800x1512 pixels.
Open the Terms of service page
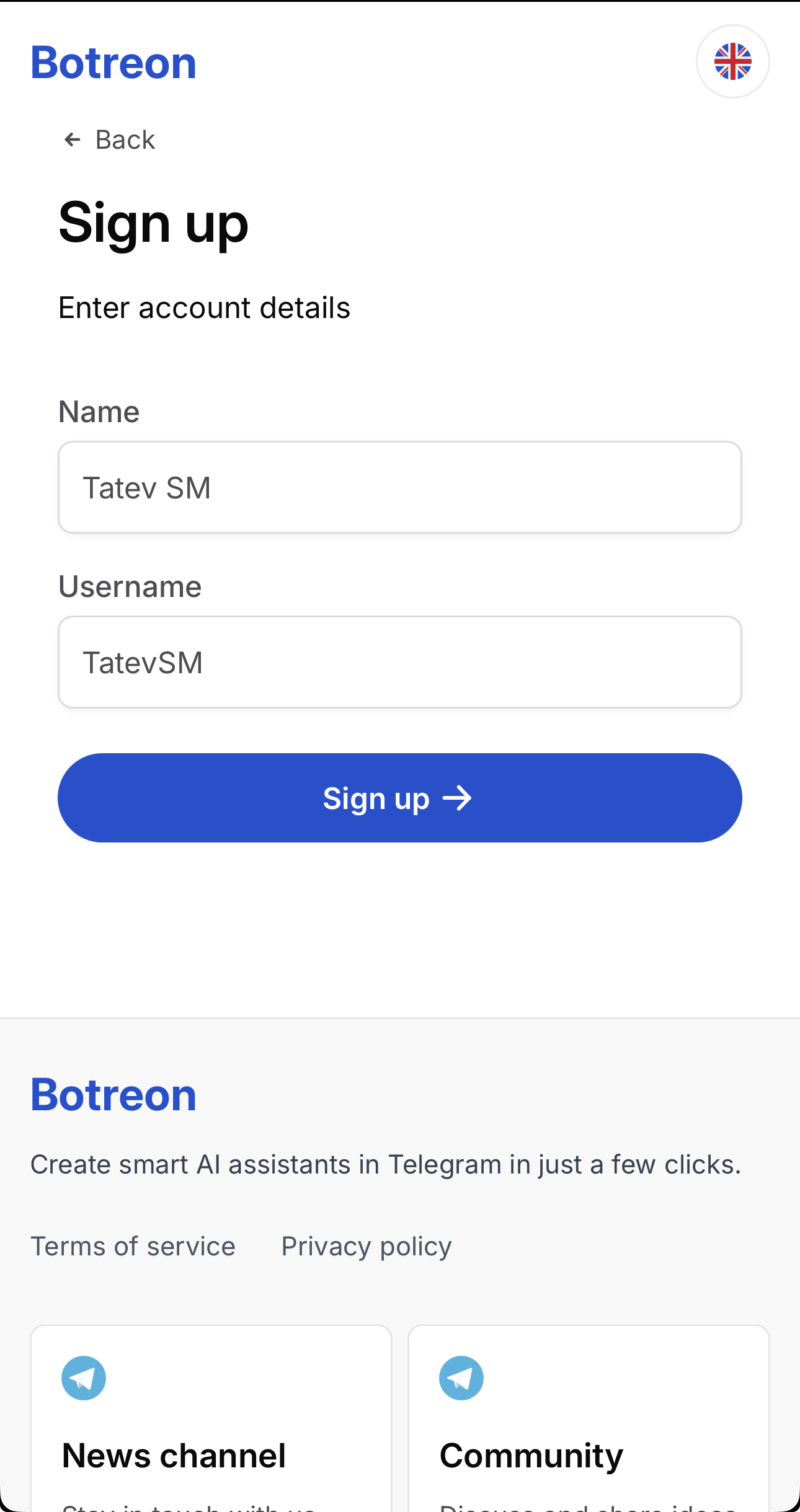[x=133, y=1247]
